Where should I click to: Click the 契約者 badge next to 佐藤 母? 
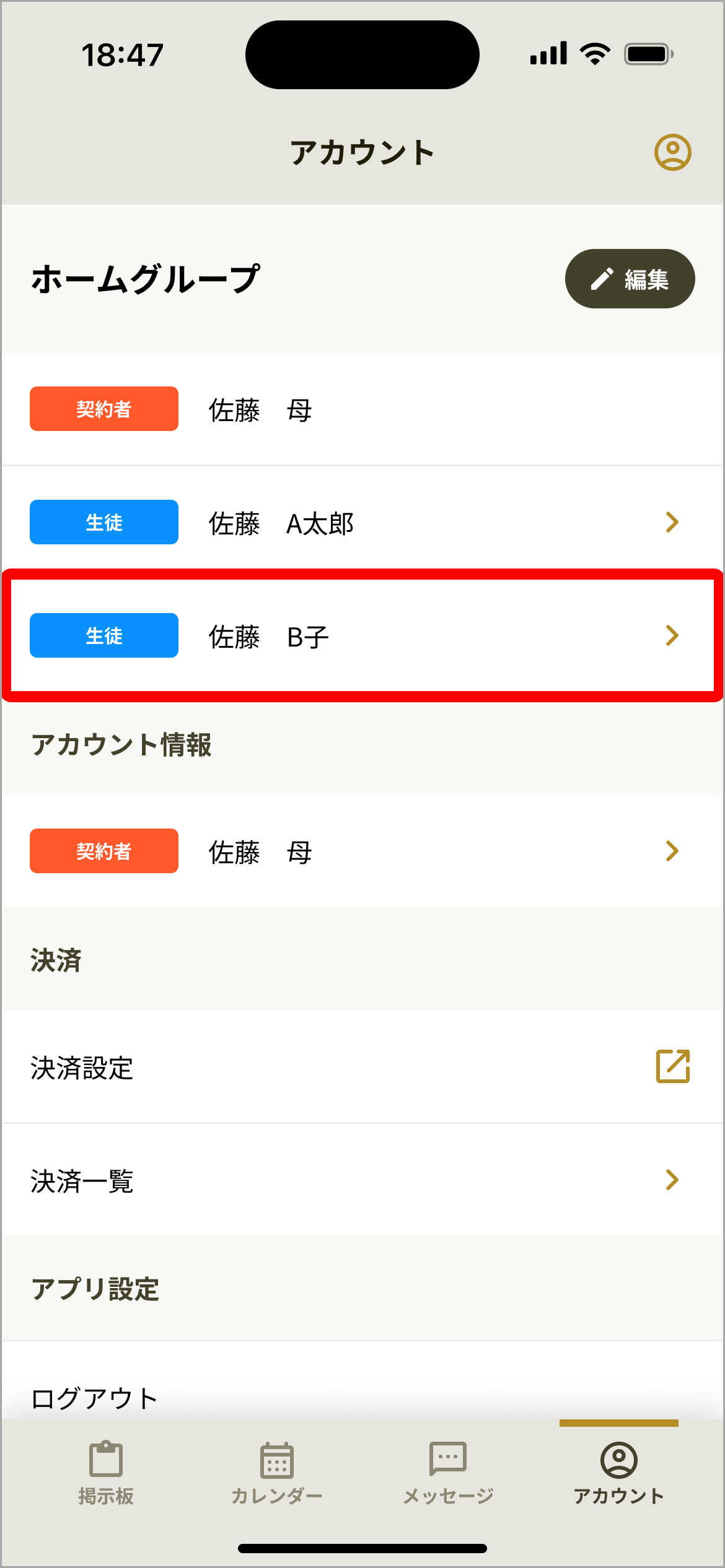click(103, 409)
